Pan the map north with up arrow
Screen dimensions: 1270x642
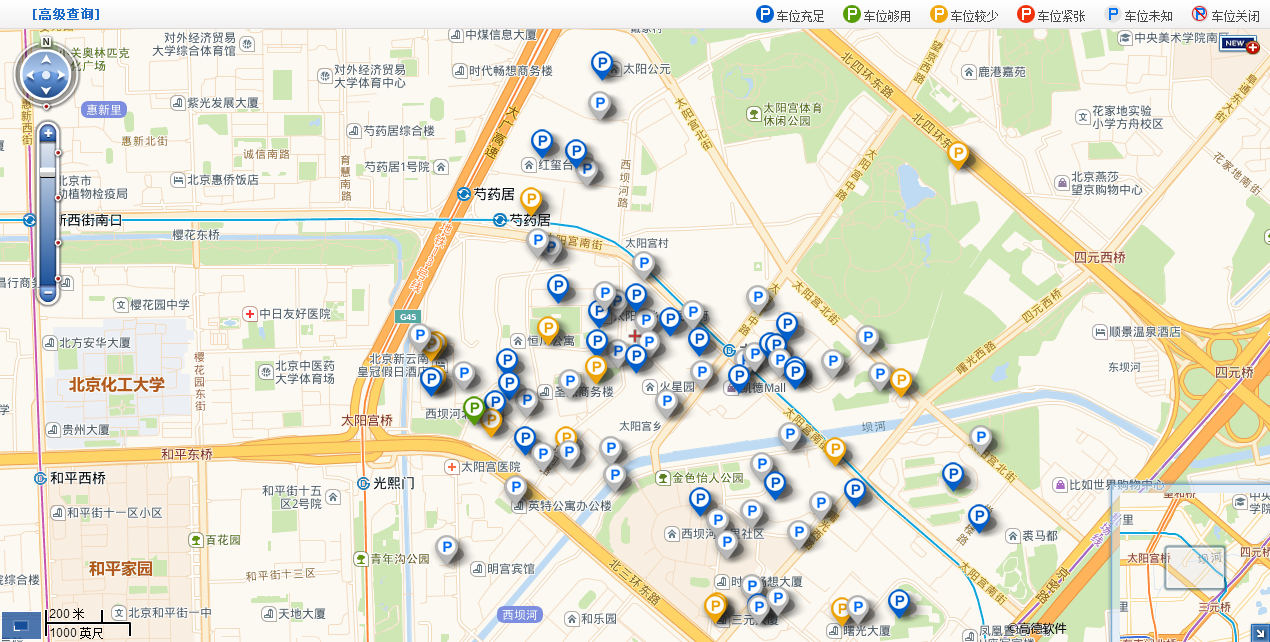pos(45,57)
